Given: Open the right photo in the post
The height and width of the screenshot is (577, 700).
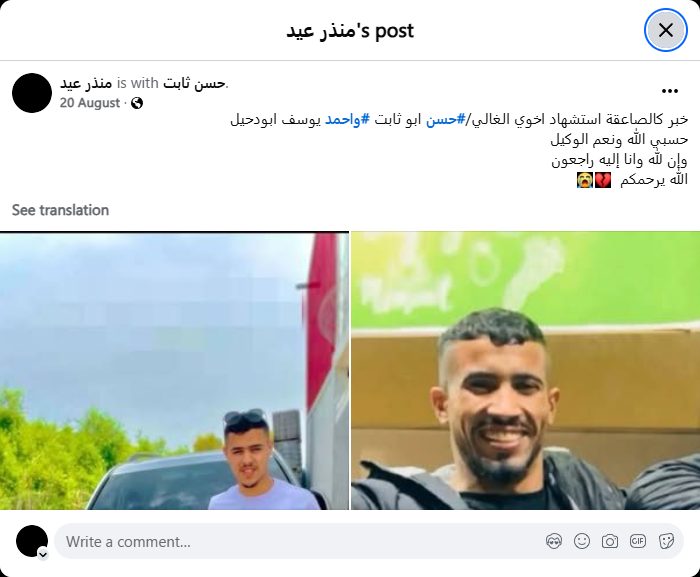Looking at the screenshot, I should click(x=525, y=370).
